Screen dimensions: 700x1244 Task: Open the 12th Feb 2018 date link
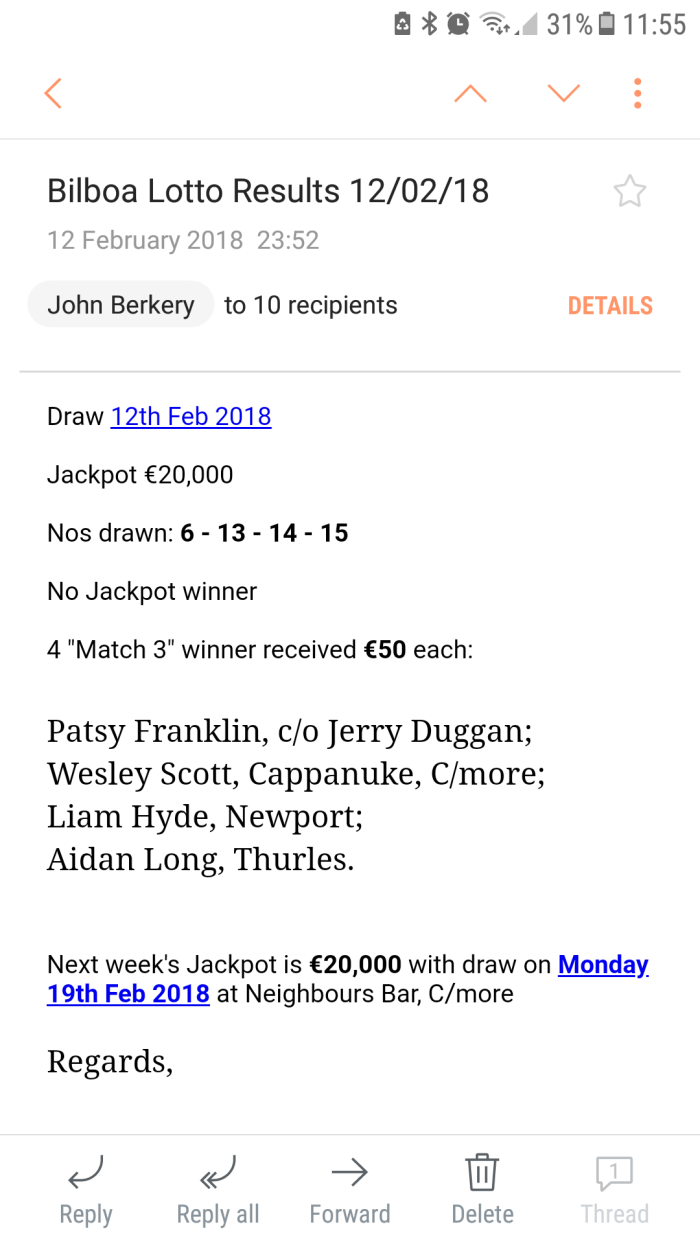pos(191,416)
